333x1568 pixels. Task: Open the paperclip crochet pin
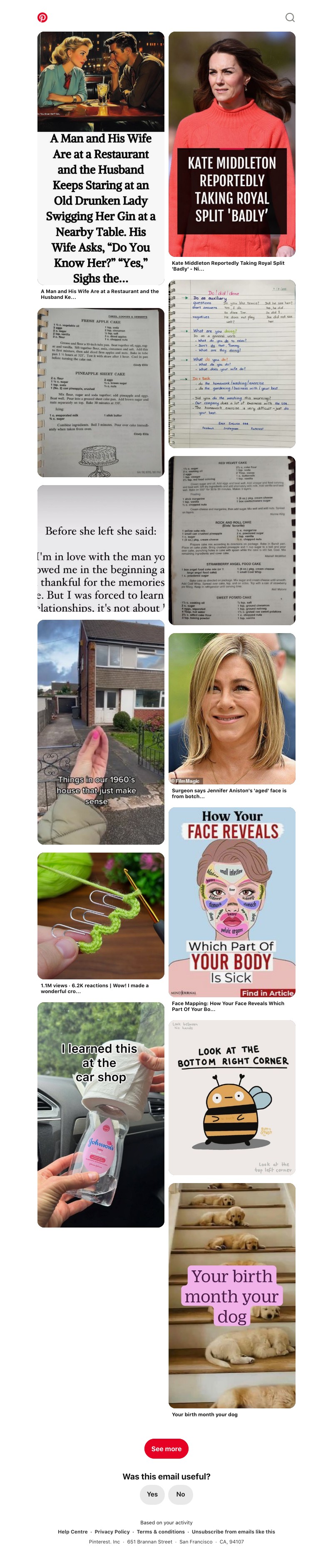101,915
